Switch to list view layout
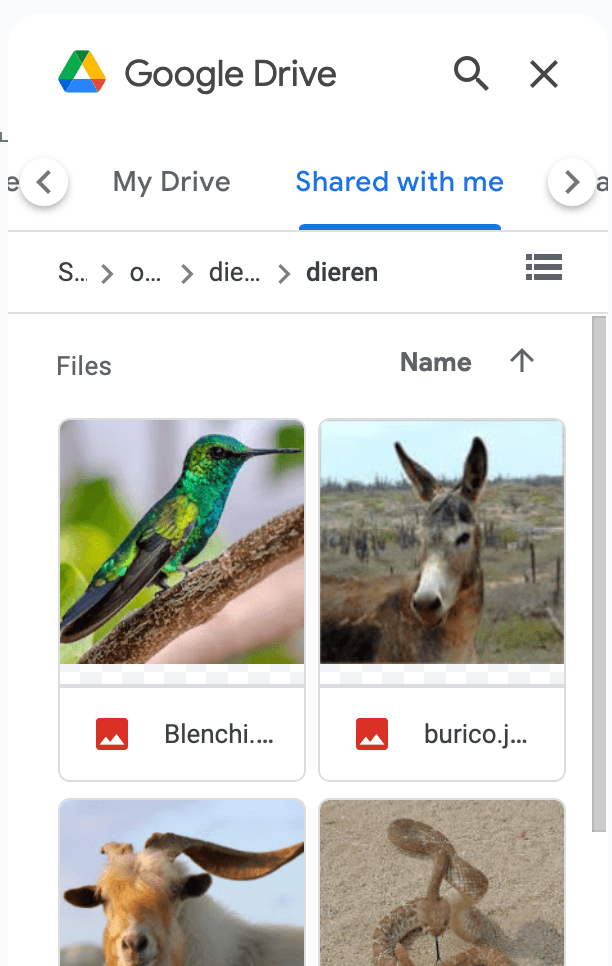The image size is (612, 966). (x=544, y=267)
